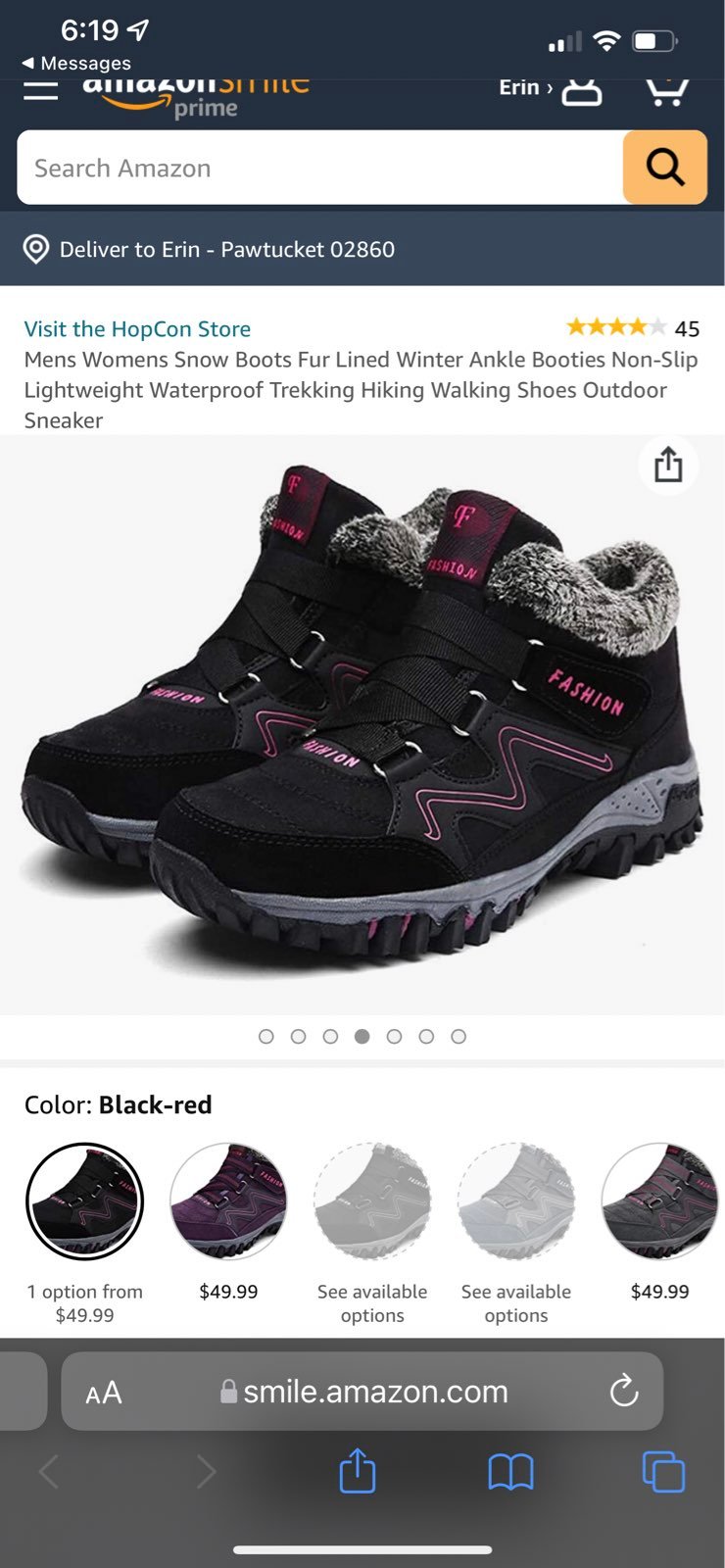Show all open Safari tabs
725x1568 pixels.
point(663,1472)
